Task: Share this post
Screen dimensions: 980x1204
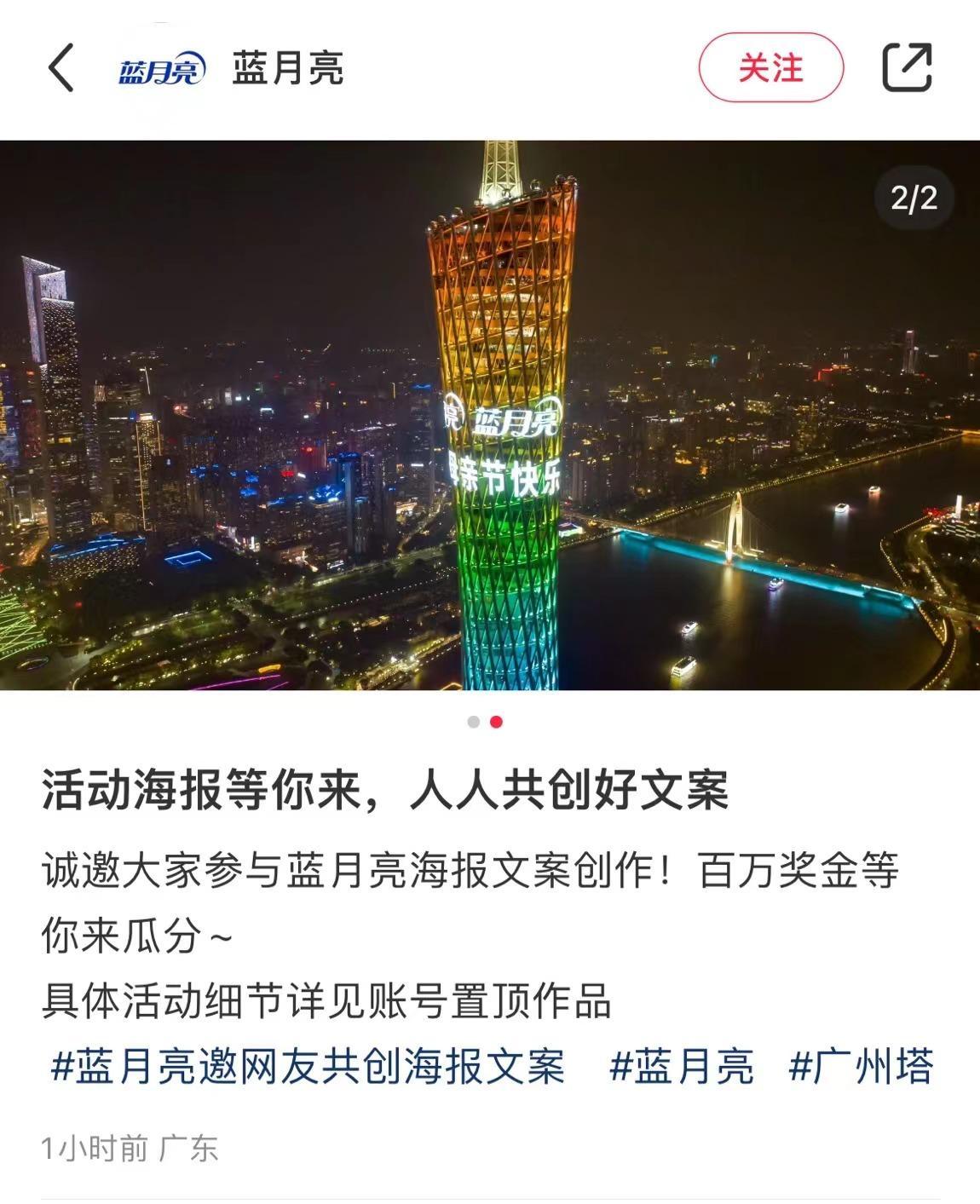Action: point(907,67)
